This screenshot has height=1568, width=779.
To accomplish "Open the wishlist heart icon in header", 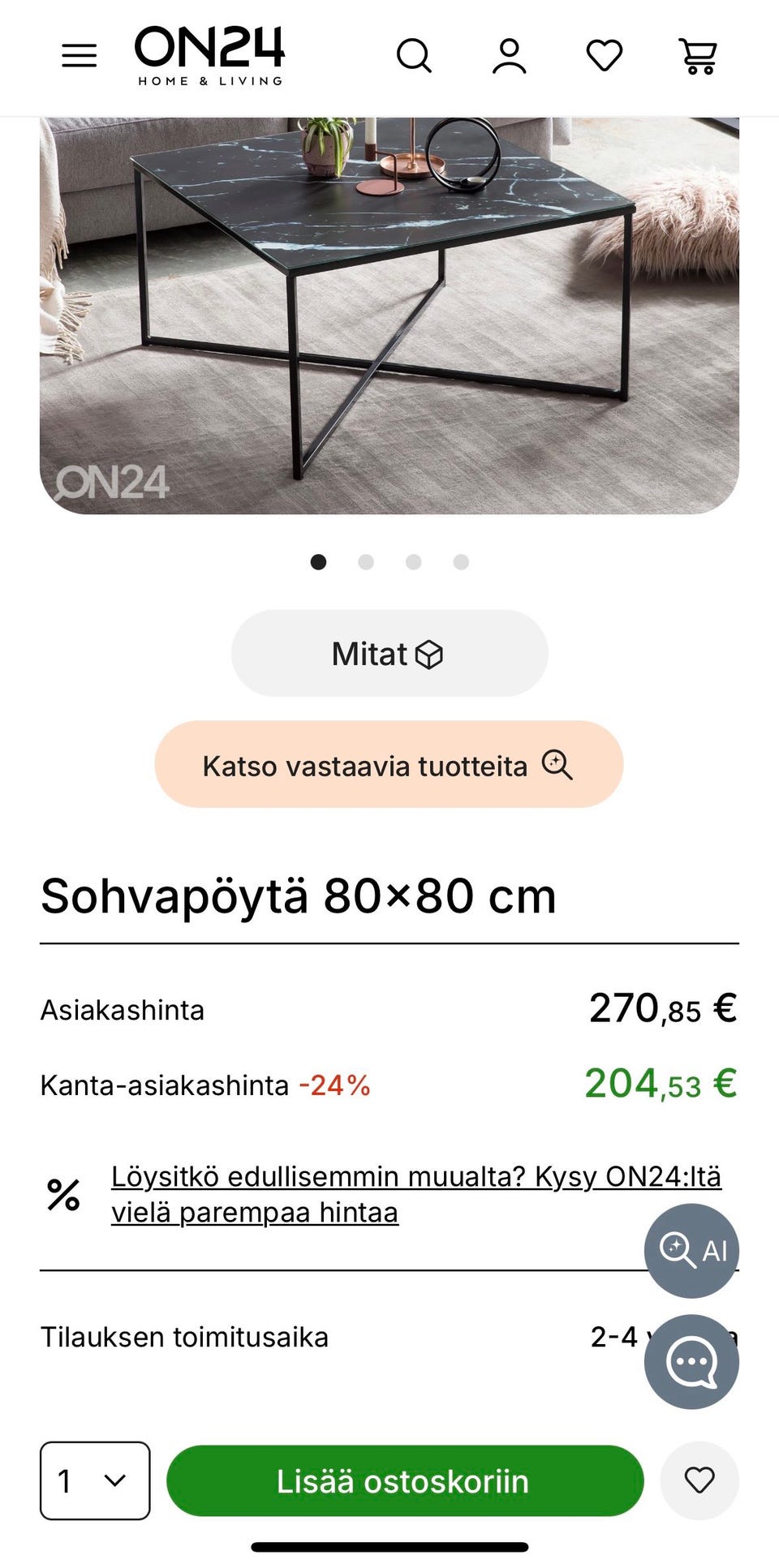I will pyautogui.click(x=604, y=56).
